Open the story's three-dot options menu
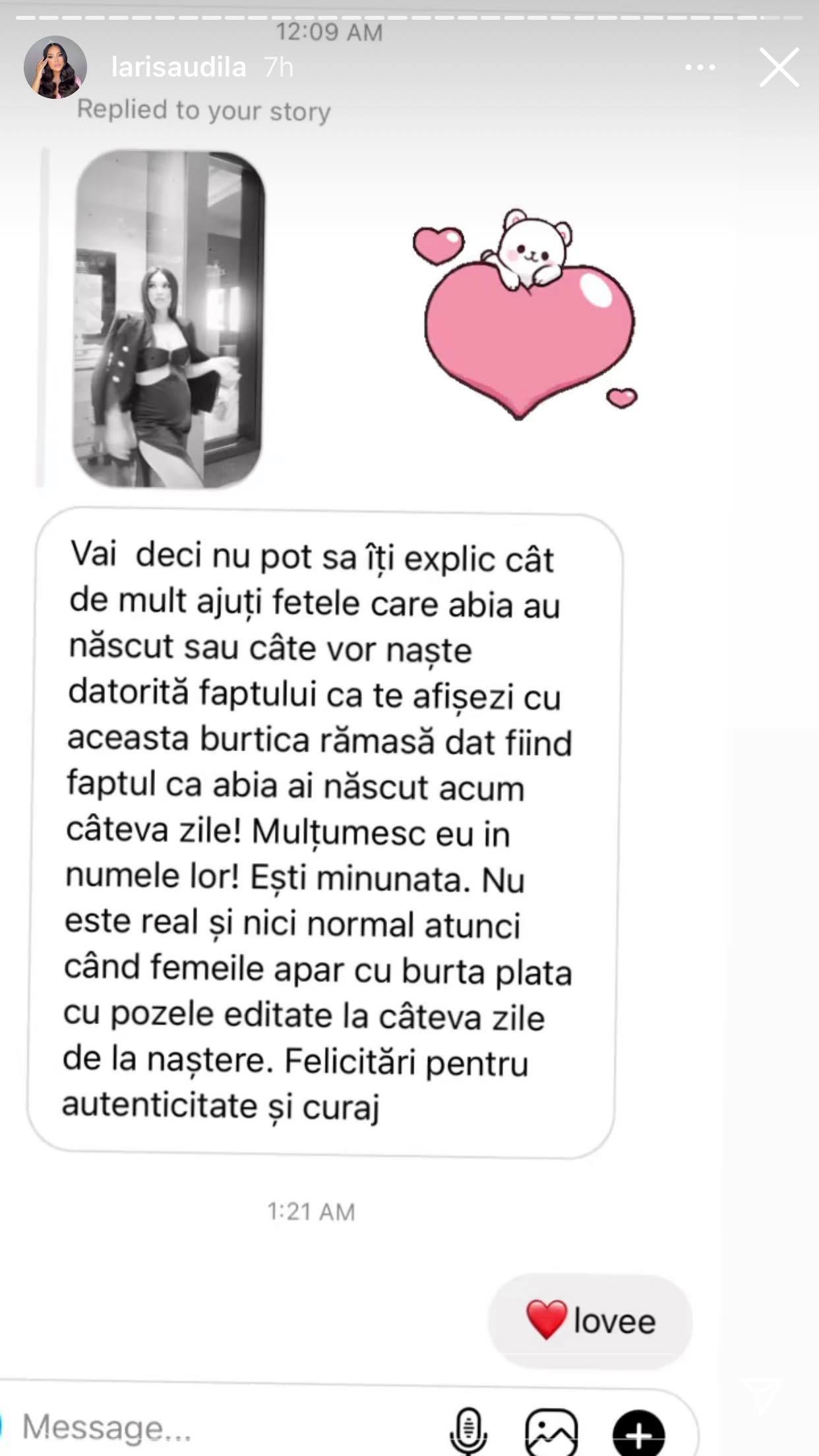819x1456 pixels. click(700, 67)
